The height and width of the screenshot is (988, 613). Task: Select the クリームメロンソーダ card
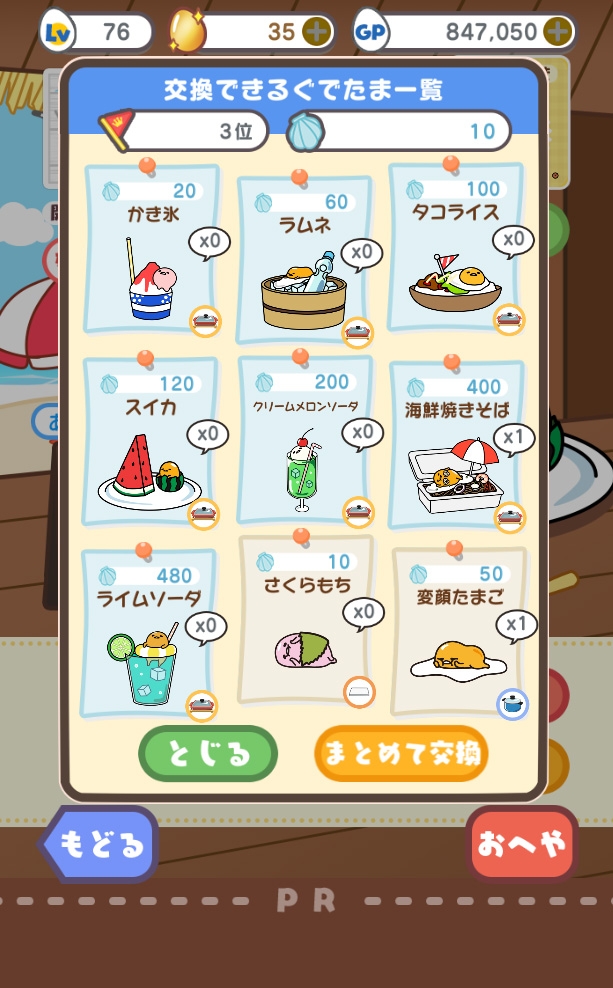[x=304, y=443]
